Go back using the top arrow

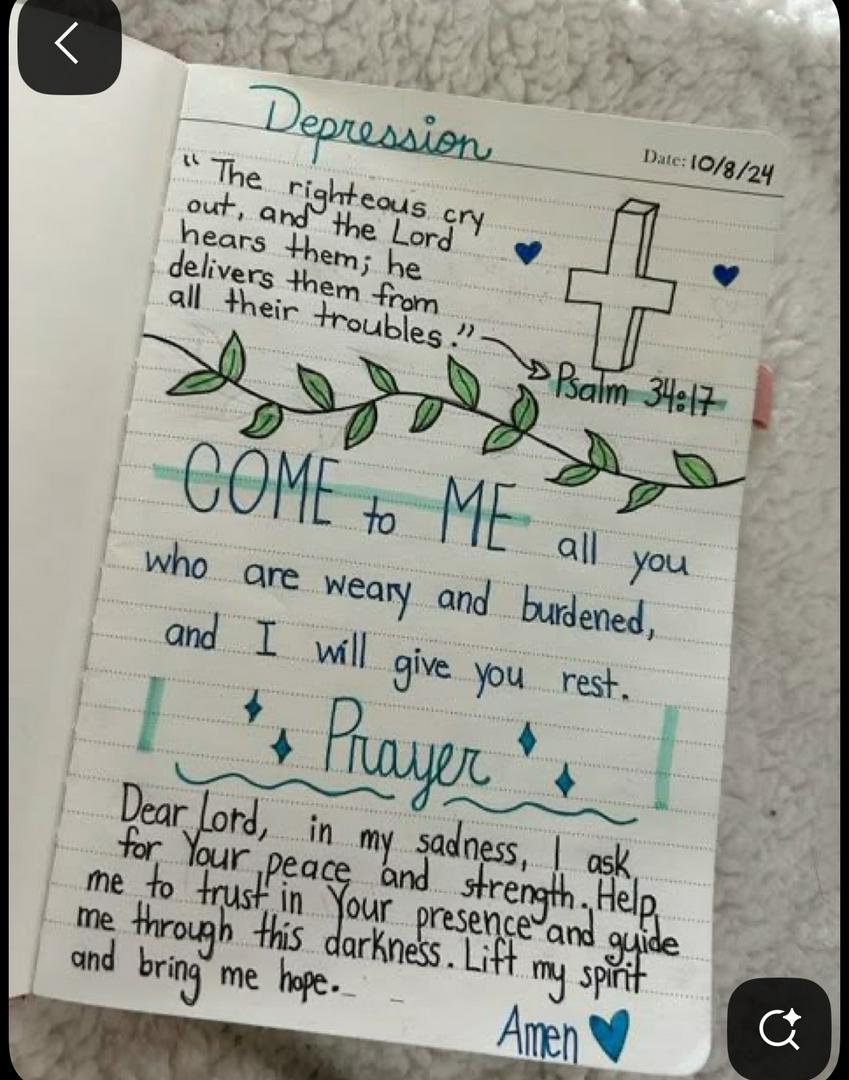68,45
